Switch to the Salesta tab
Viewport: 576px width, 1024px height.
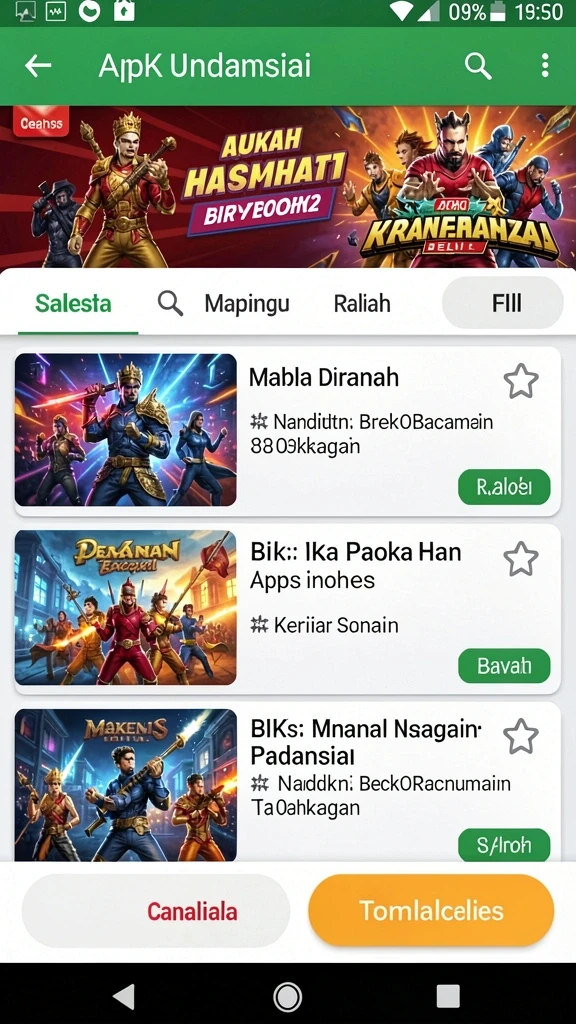tap(73, 303)
